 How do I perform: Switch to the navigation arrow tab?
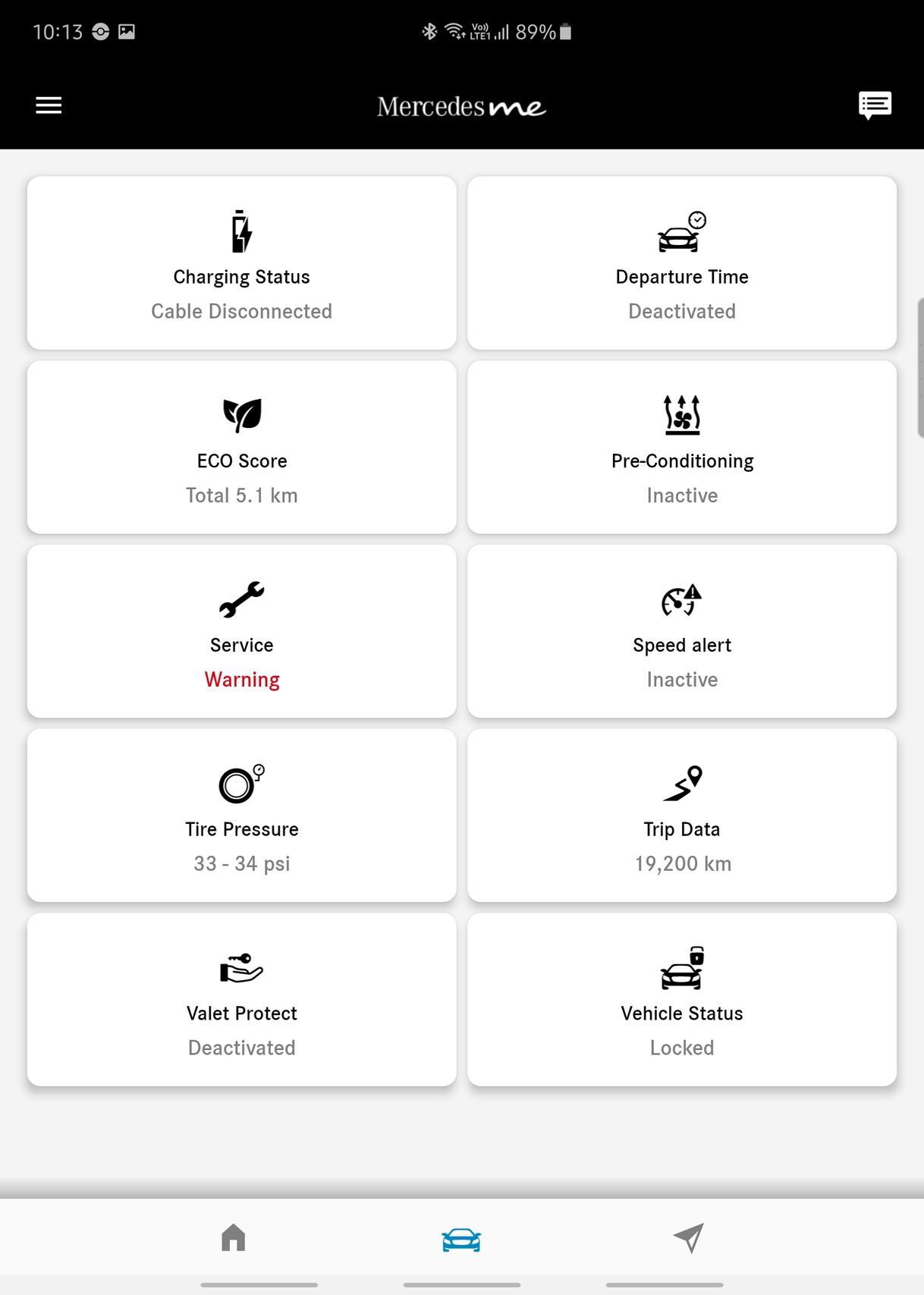(688, 1238)
